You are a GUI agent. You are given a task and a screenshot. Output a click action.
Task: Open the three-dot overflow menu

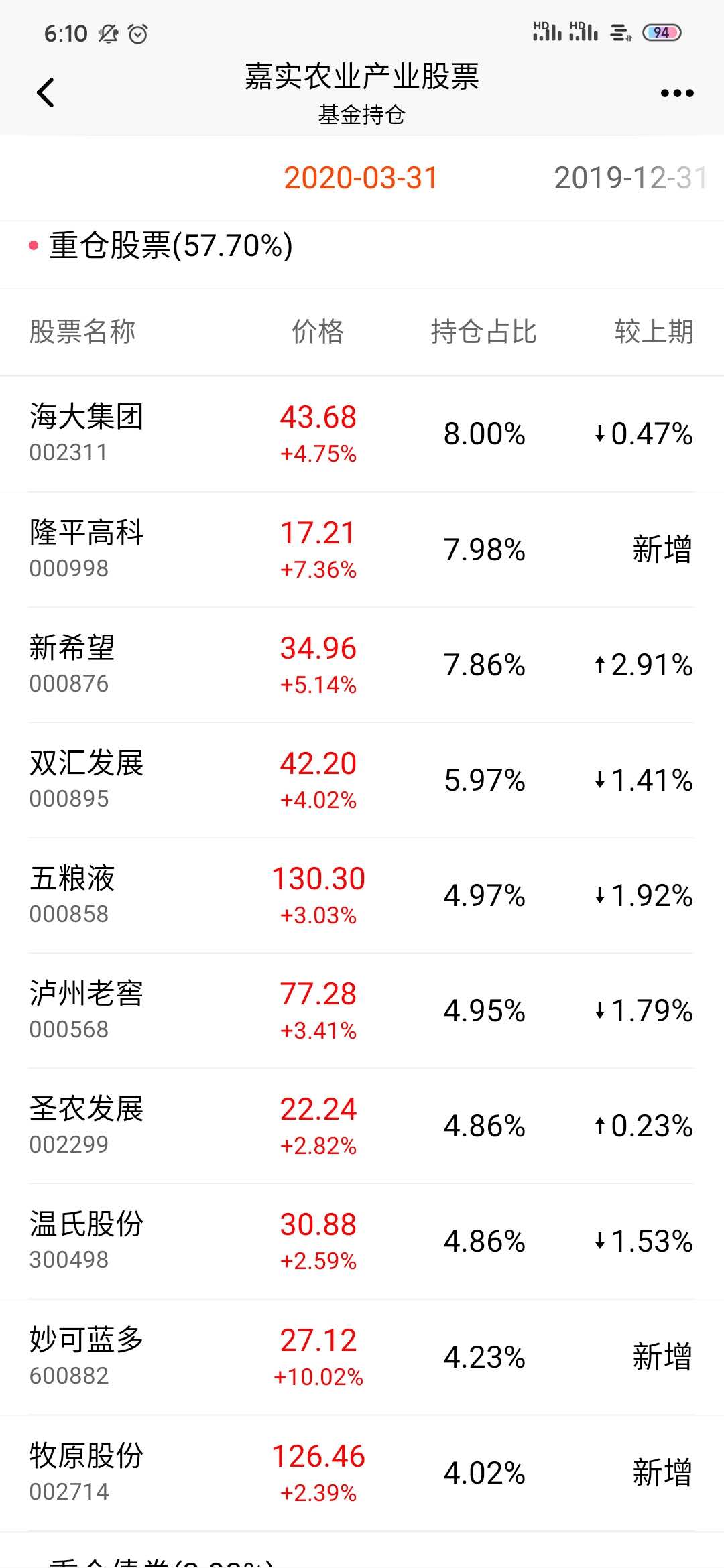677,93
